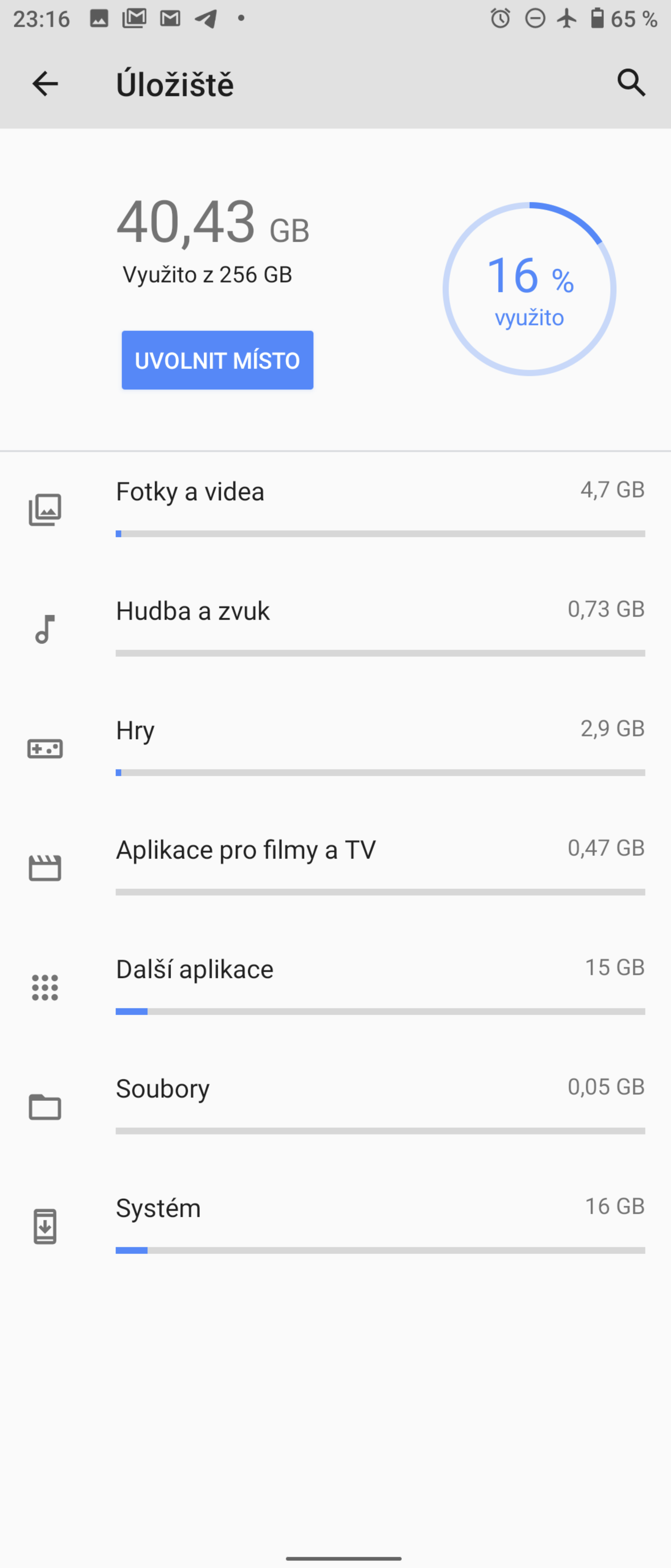Click the phone icon next to Systém
671x1568 pixels.
(45, 1225)
